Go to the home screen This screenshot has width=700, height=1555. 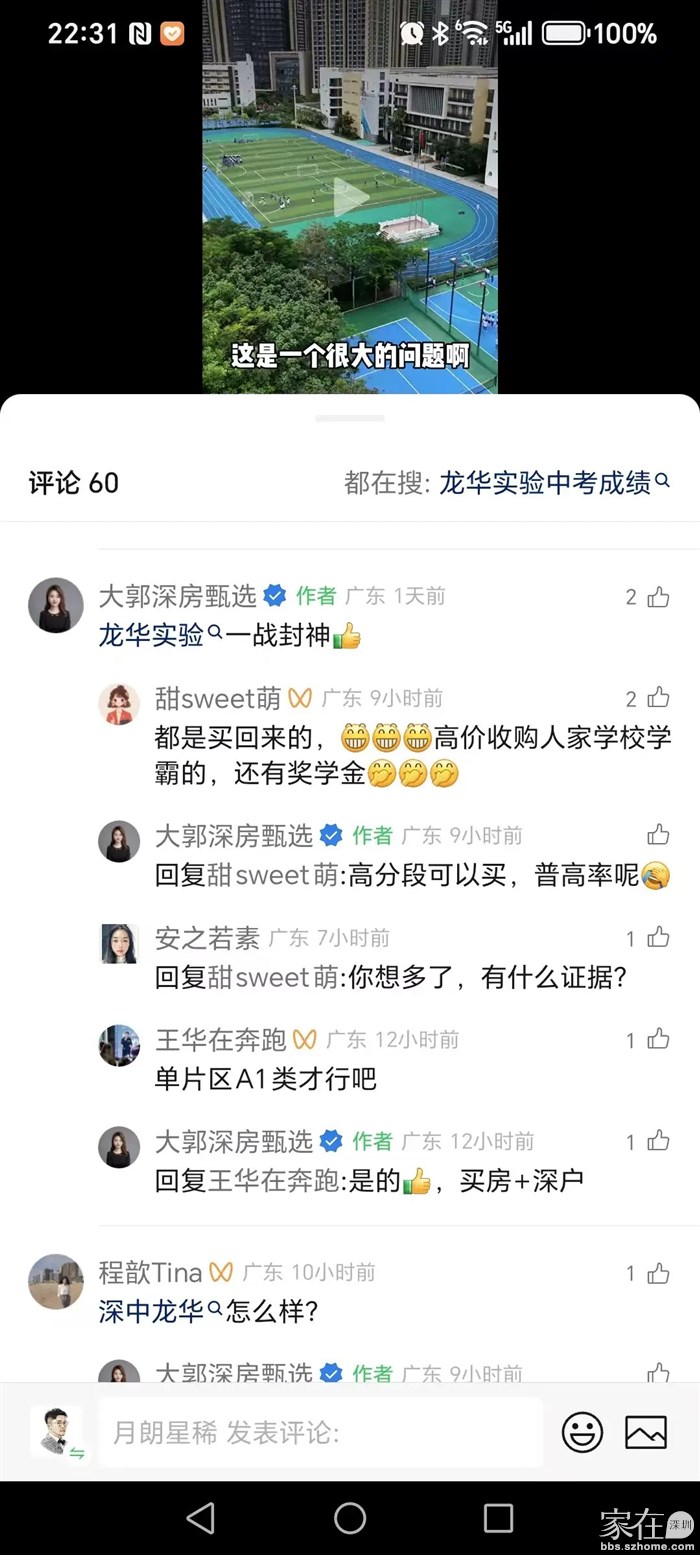350,1518
